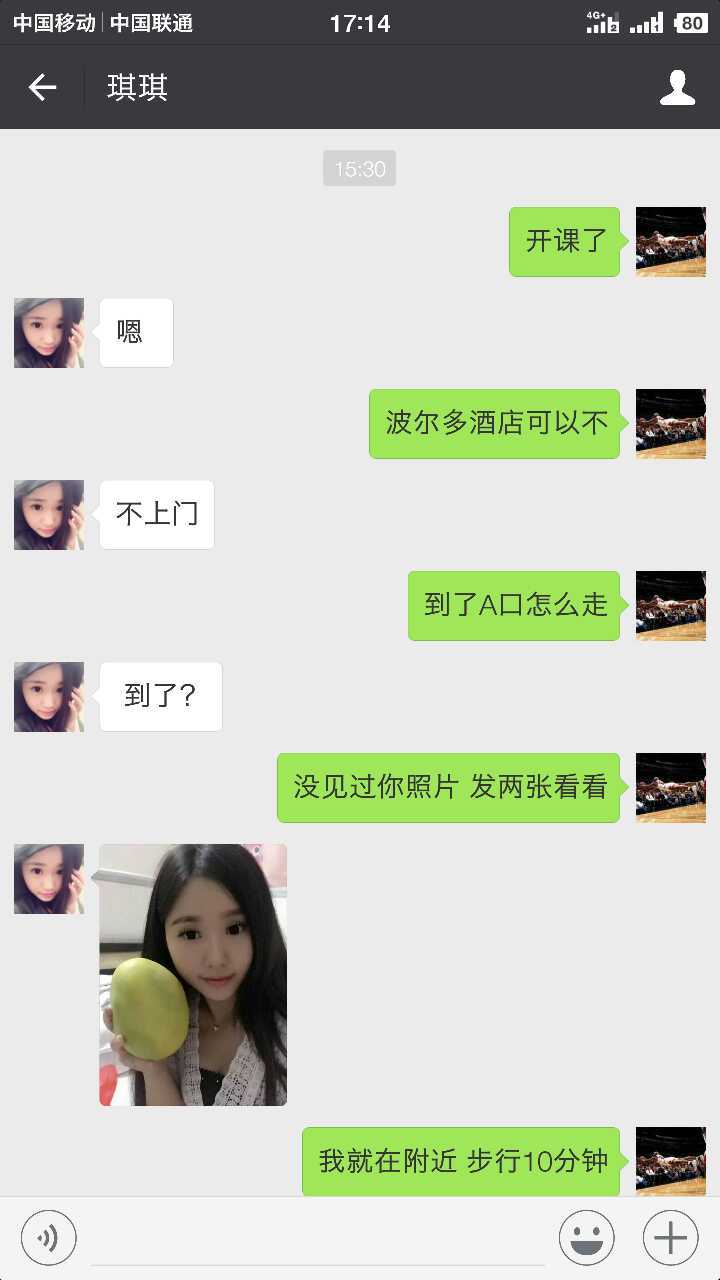The width and height of the screenshot is (720, 1280).
Task: Open chat info via the person icon
Action: click(677, 88)
